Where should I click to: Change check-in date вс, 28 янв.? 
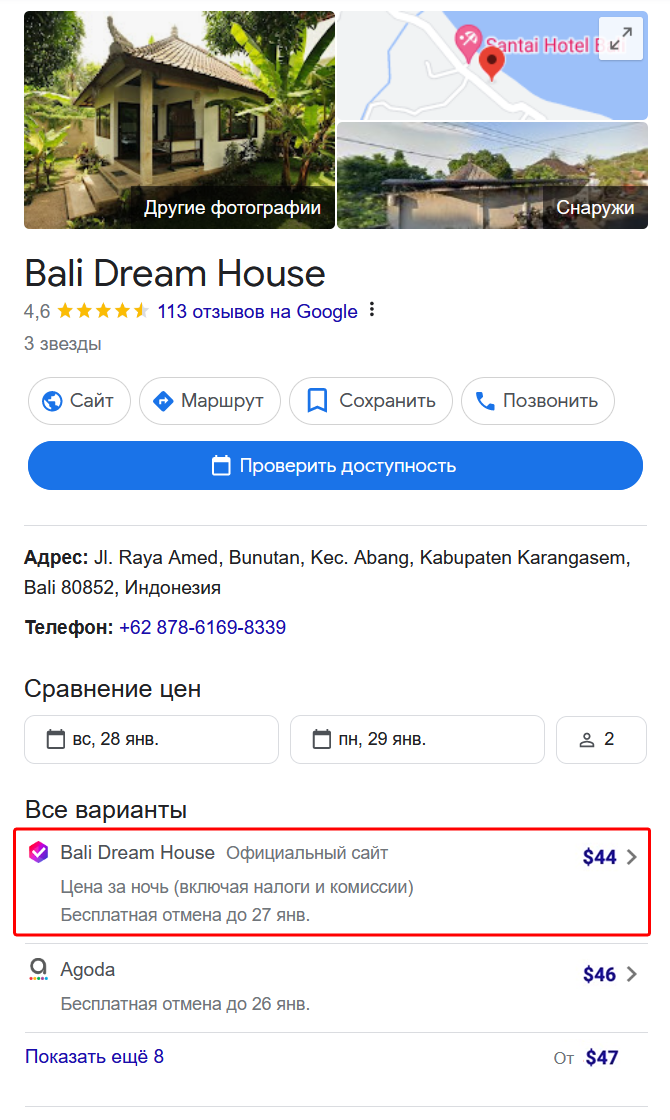tap(151, 739)
